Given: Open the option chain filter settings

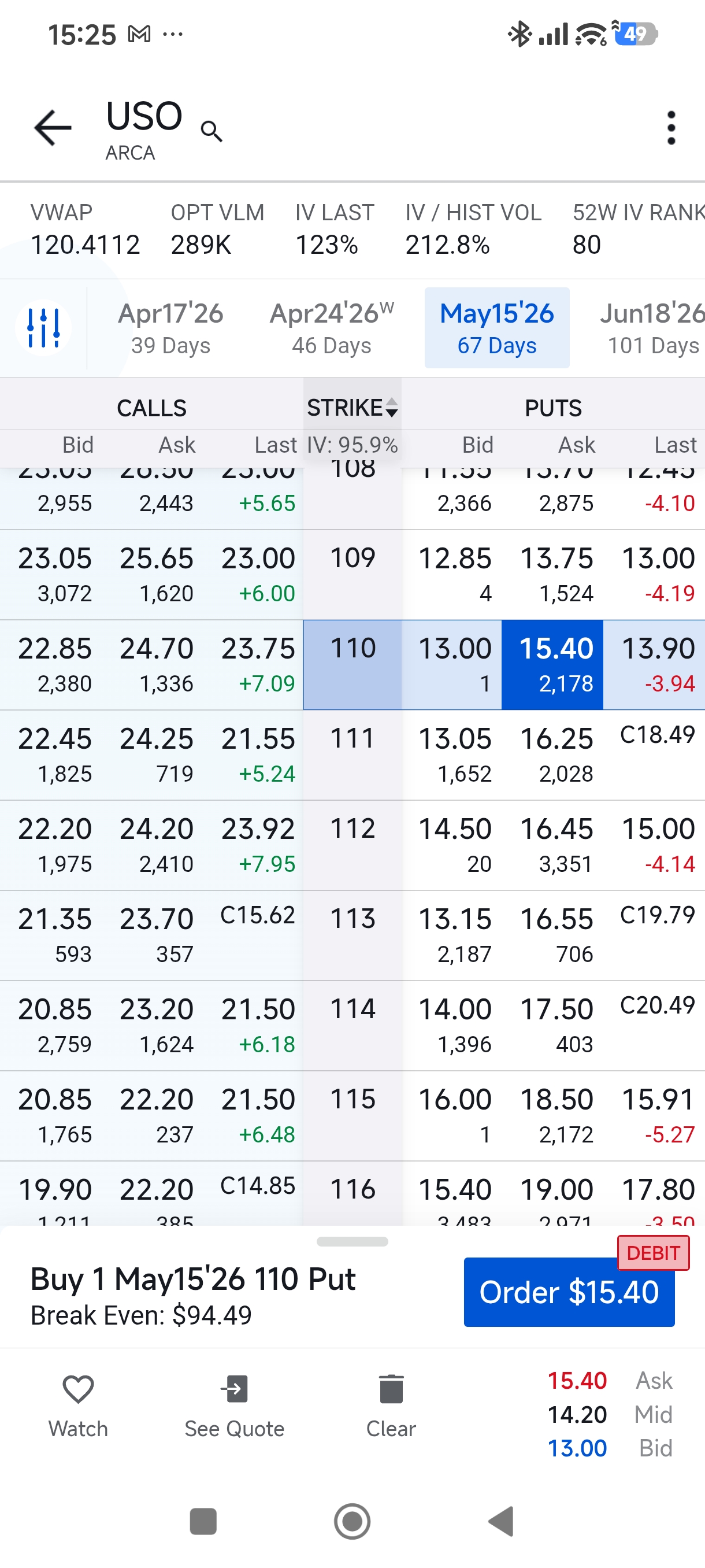Looking at the screenshot, I should [x=43, y=328].
